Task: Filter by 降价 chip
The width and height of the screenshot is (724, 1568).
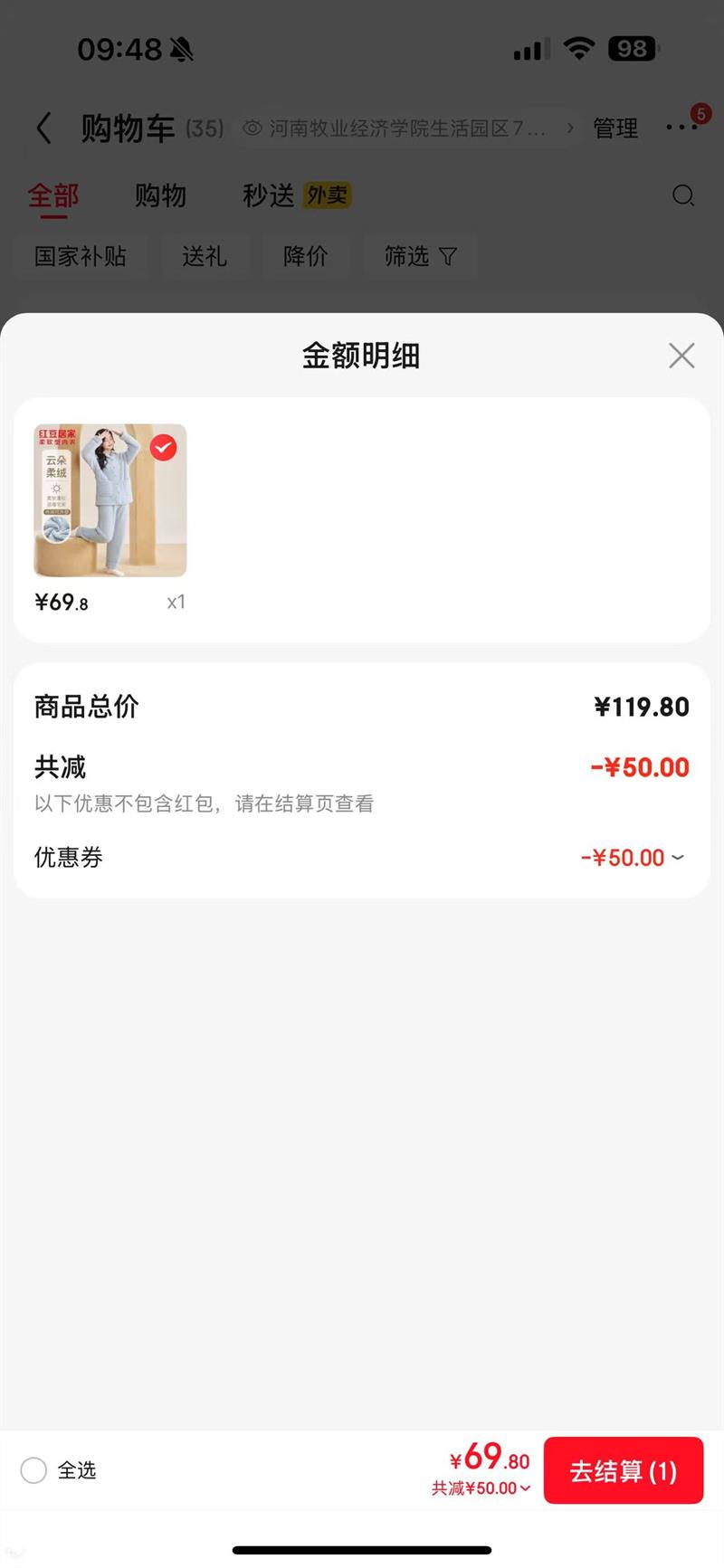Action: point(306,257)
